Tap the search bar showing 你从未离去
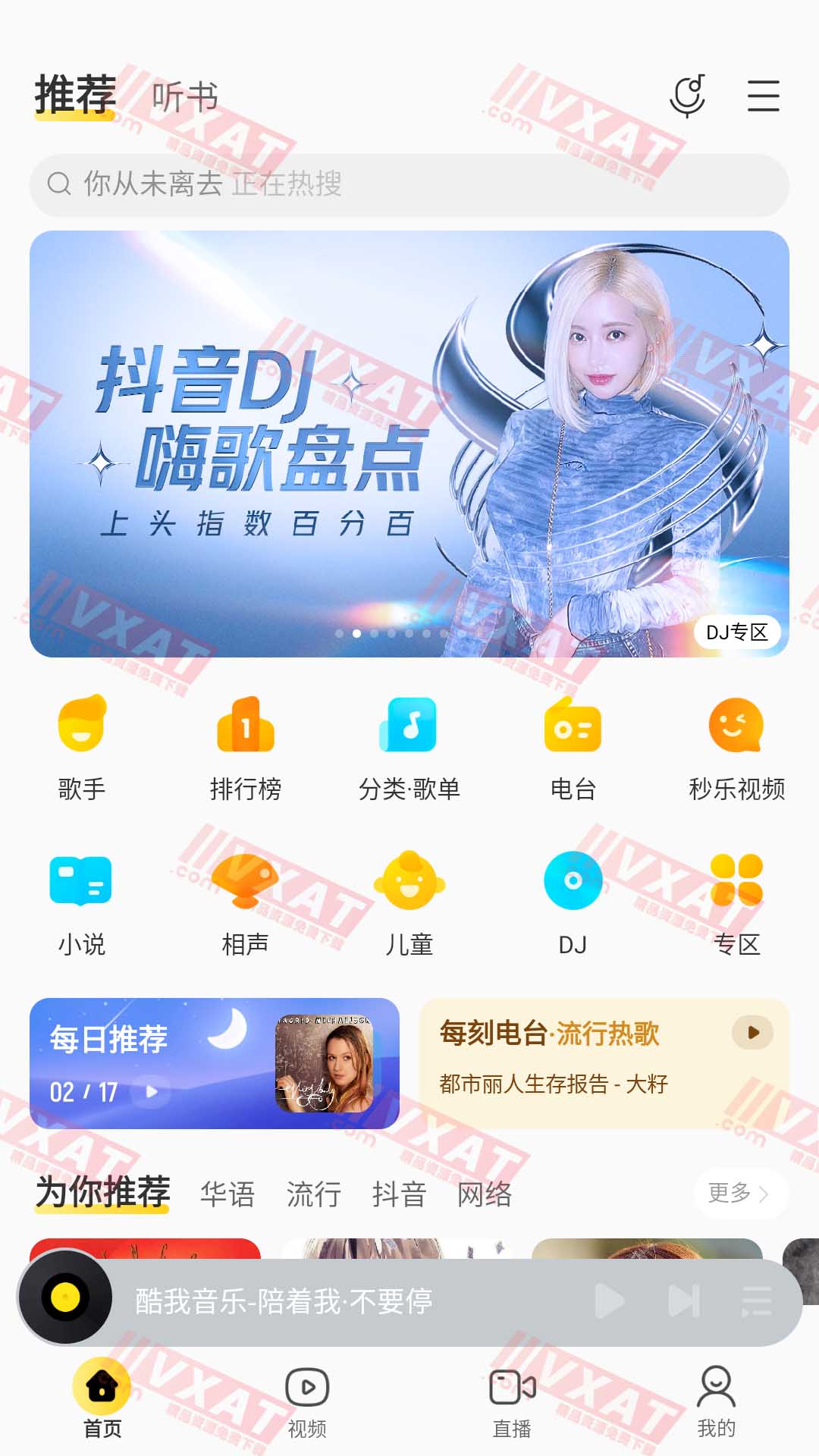 click(x=409, y=184)
